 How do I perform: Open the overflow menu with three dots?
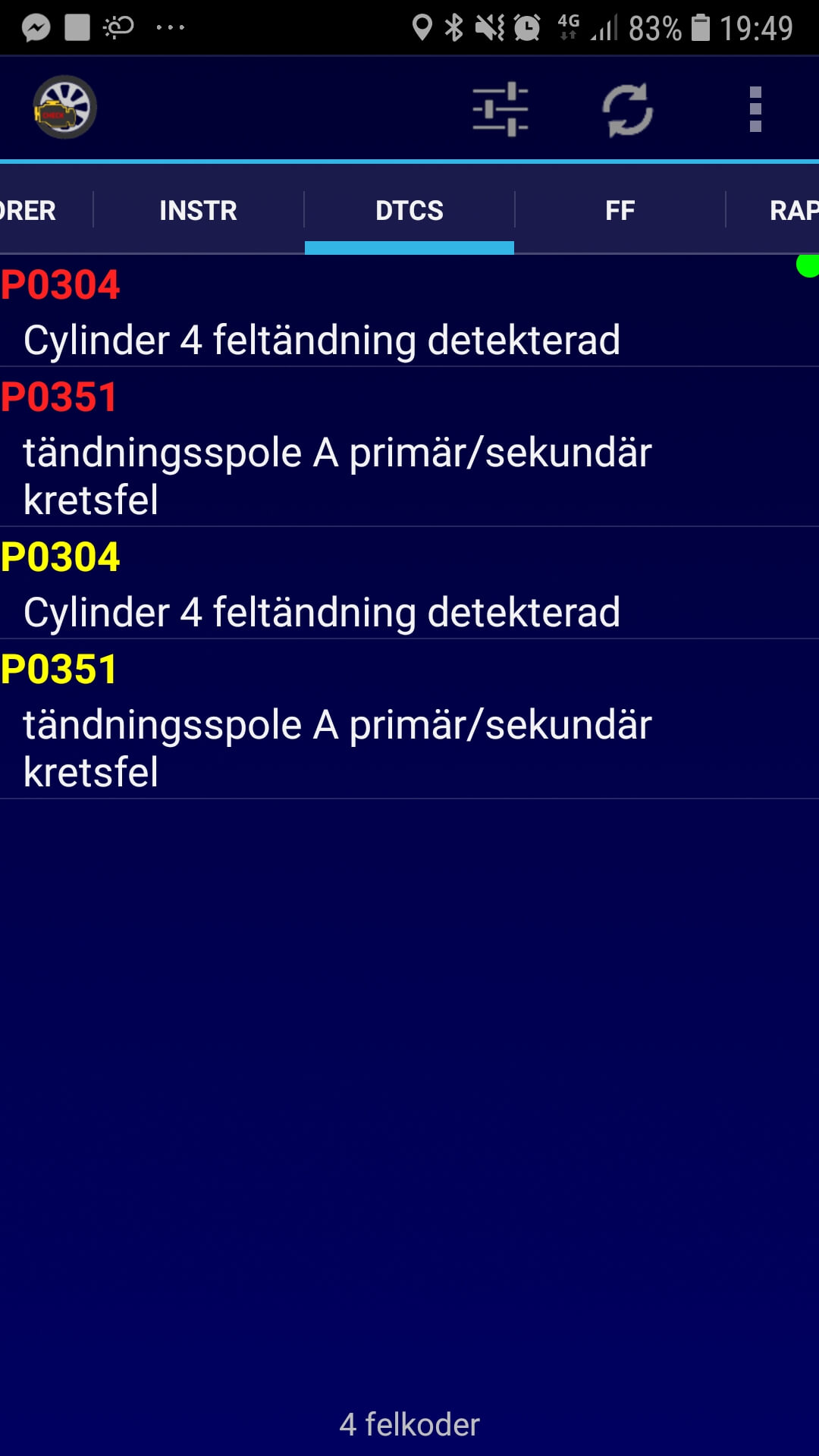coord(755,108)
